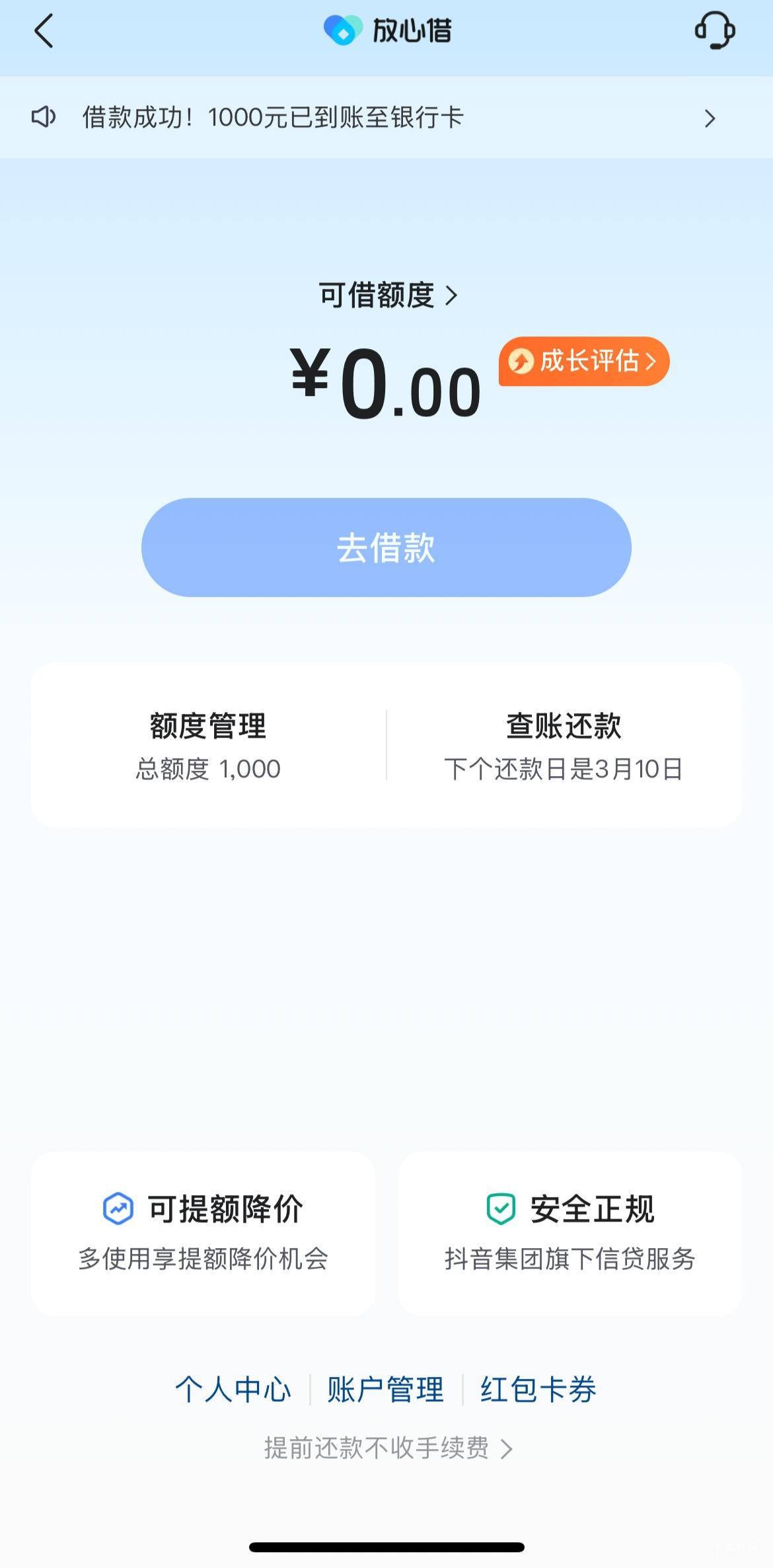Open 查账还款
Image resolution: width=773 pixels, height=1568 pixels.
pos(564,745)
